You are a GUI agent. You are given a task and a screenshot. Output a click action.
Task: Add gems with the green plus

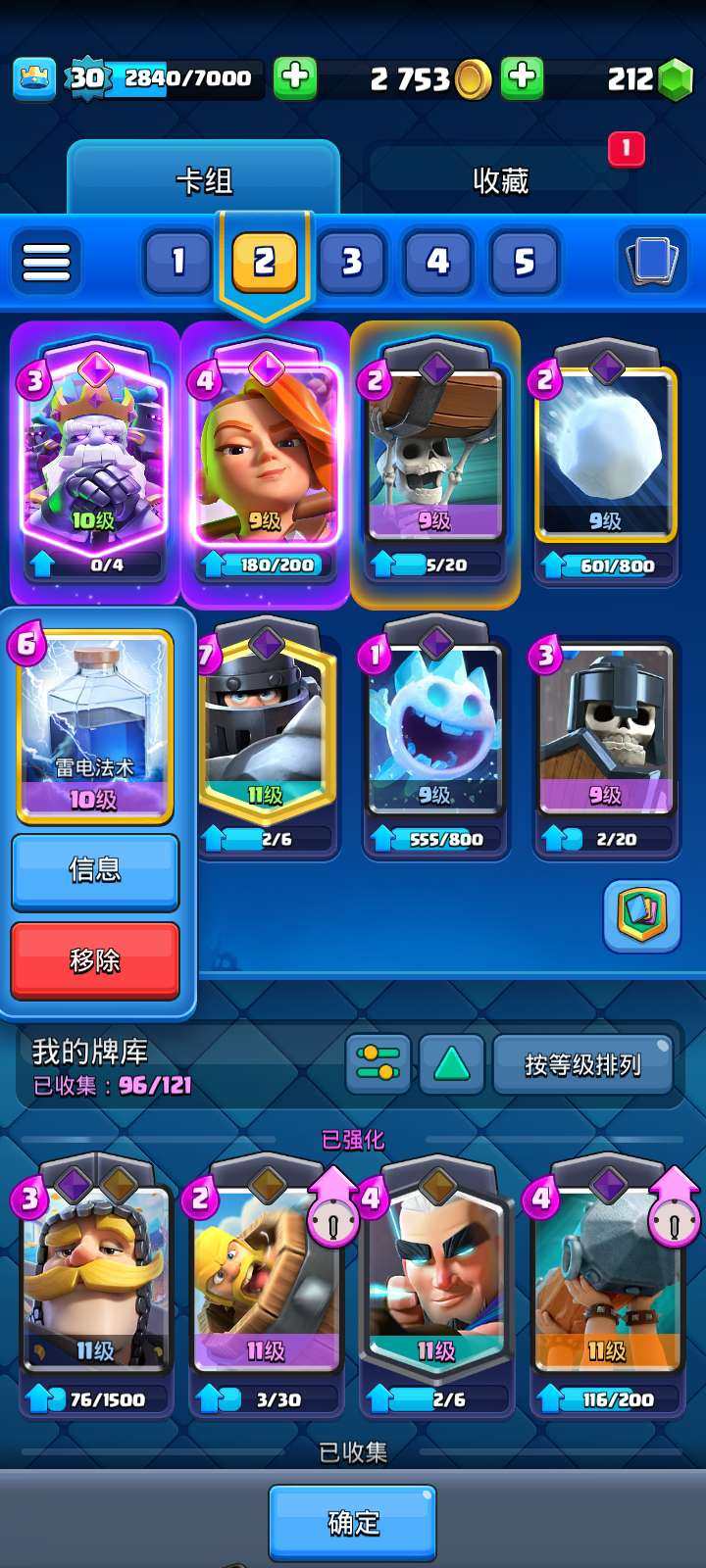click(522, 77)
